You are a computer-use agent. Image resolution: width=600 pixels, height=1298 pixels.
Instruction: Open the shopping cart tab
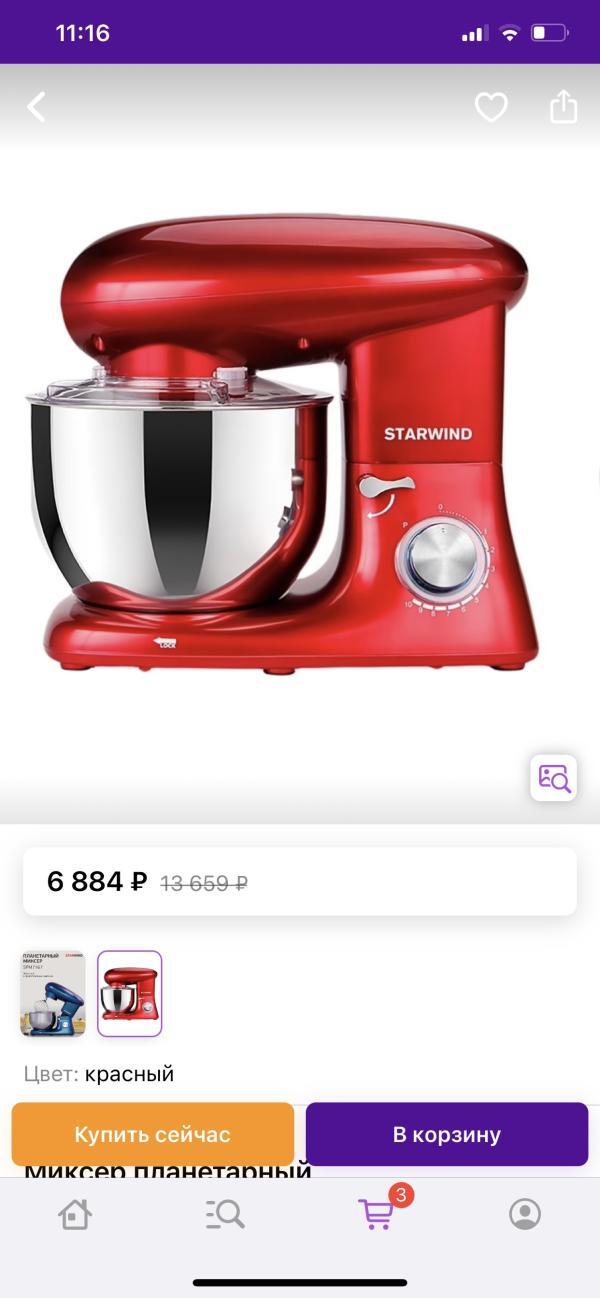point(376,1214)
